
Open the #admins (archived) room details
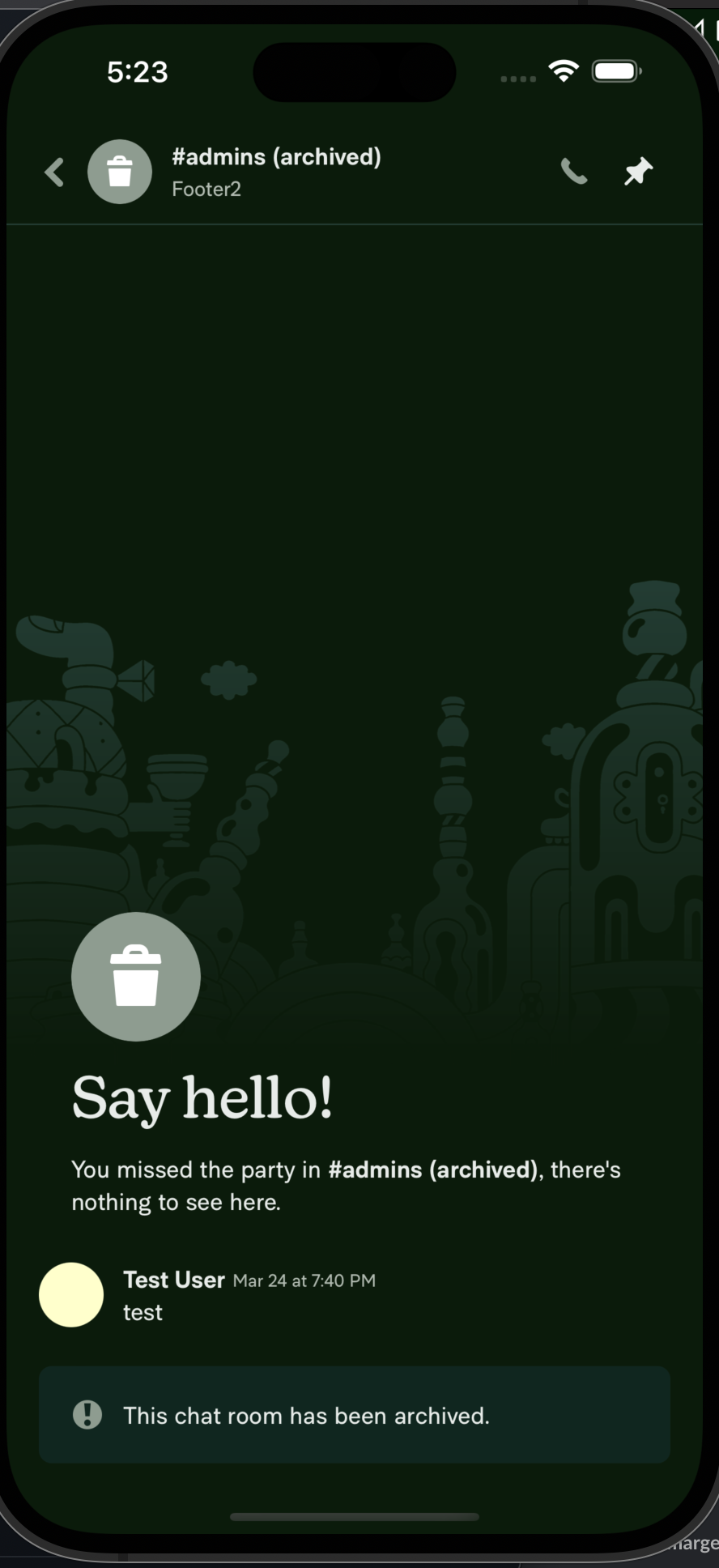click(276, 156)
